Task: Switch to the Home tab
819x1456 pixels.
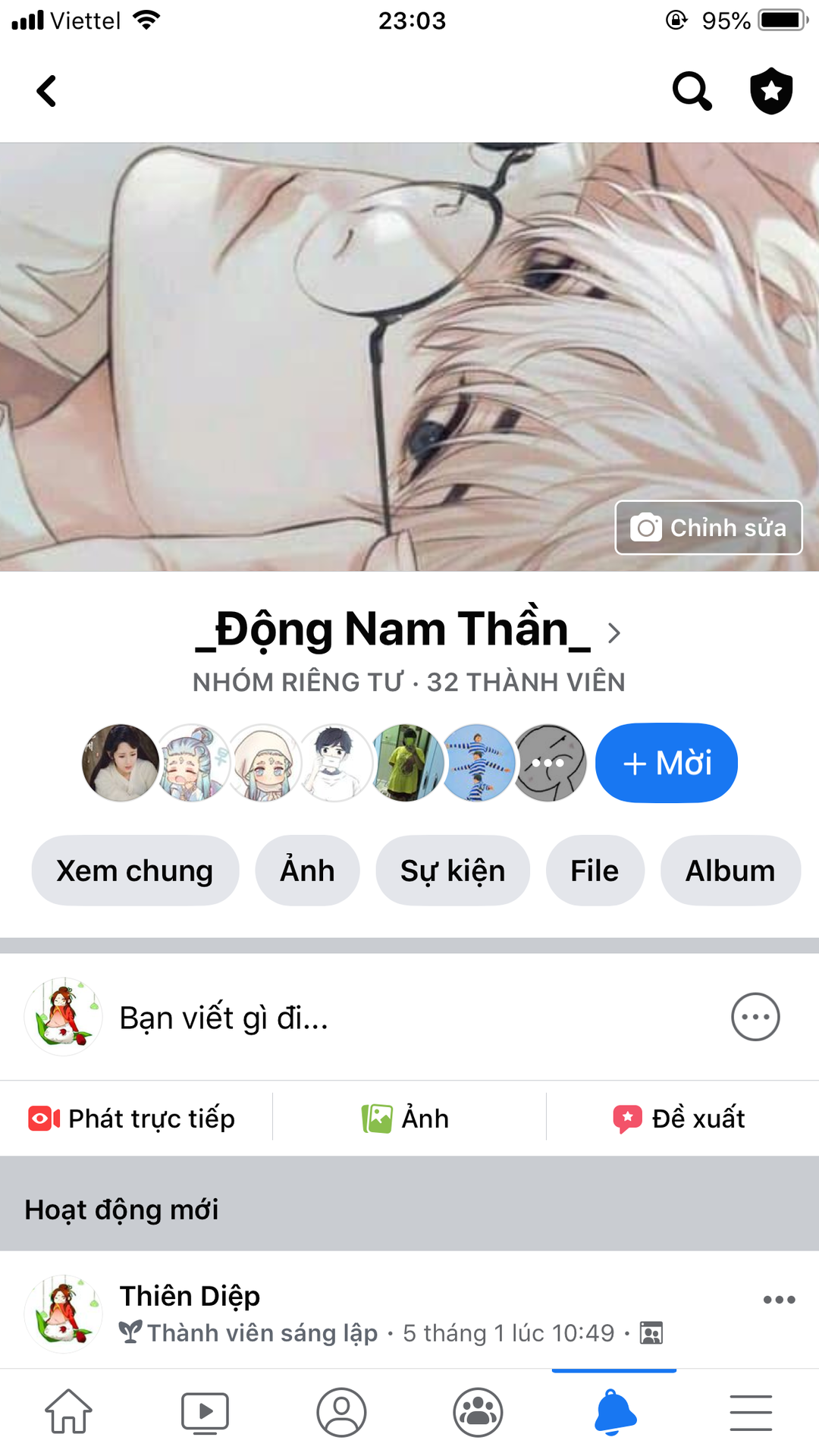Action: (68, 1412)
